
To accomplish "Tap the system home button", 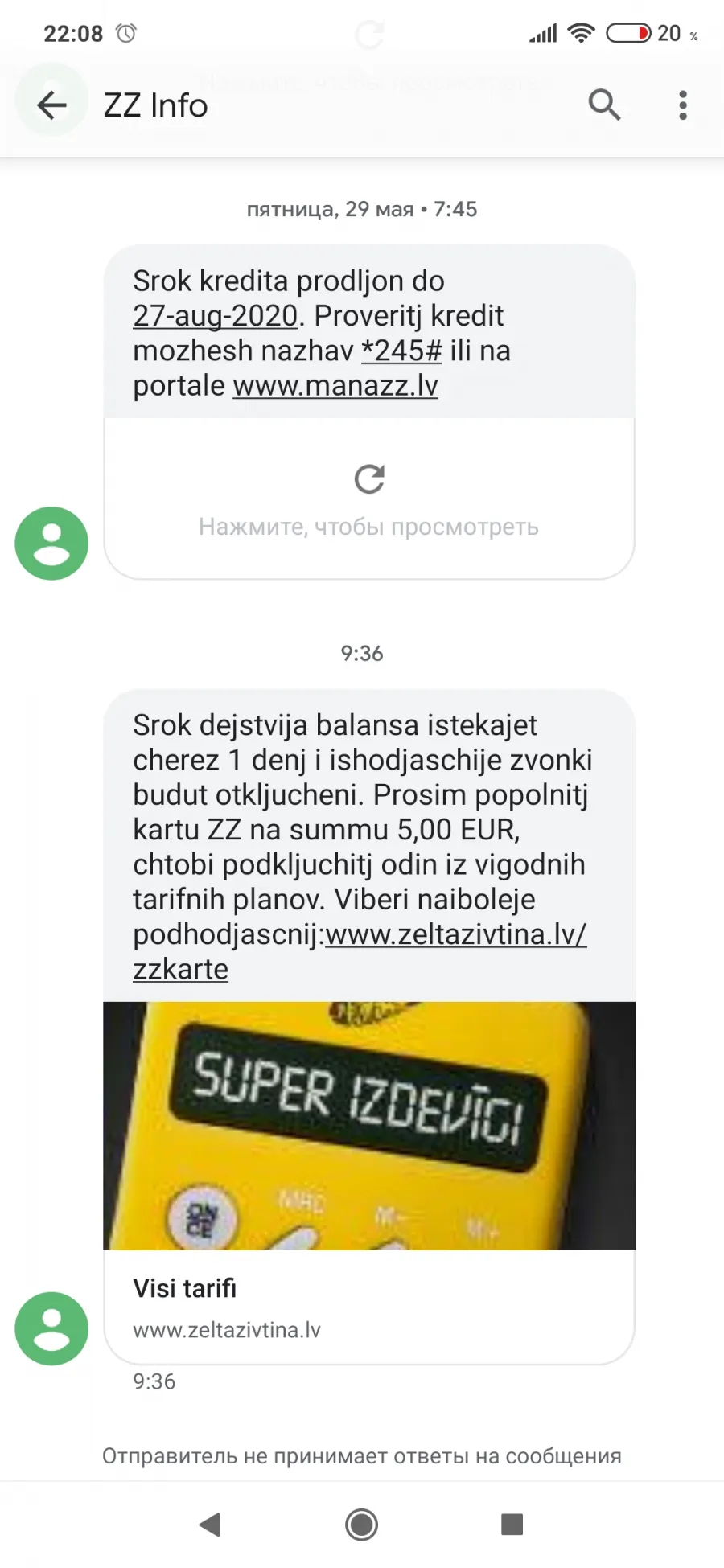I will tap(361, 1524).
